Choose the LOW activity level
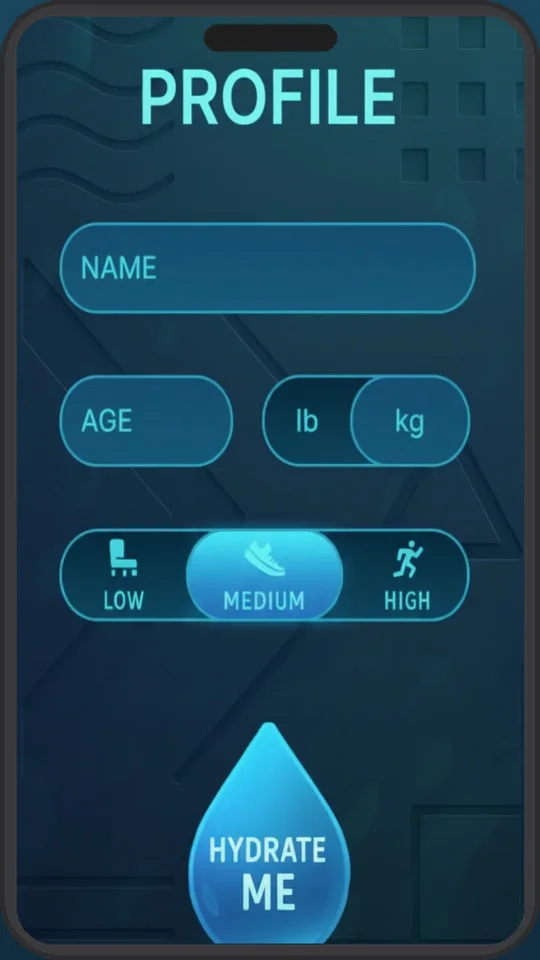The width and height of the screenshot is (540, 960). point(124,576)
